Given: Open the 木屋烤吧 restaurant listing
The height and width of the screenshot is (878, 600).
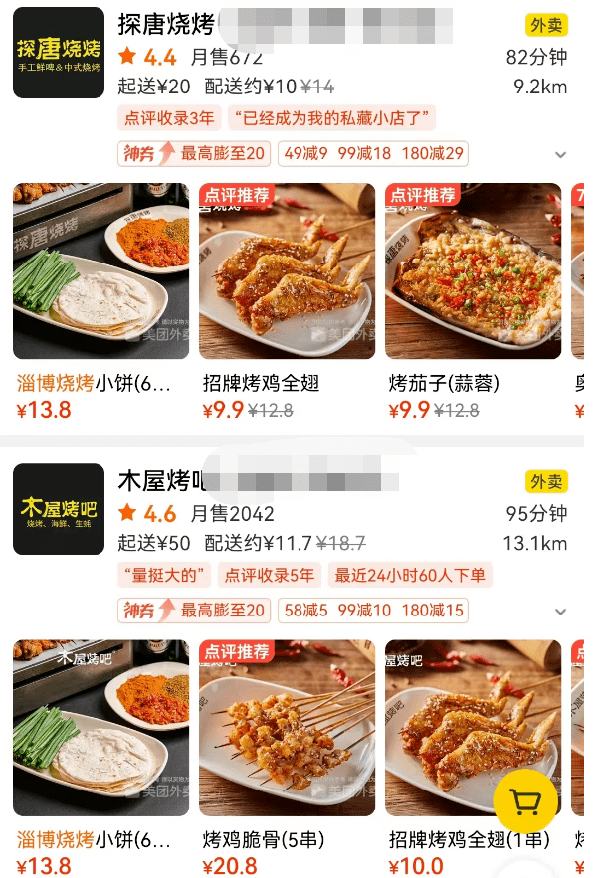Looking at the screenshot, I should (x=162, y=481).
